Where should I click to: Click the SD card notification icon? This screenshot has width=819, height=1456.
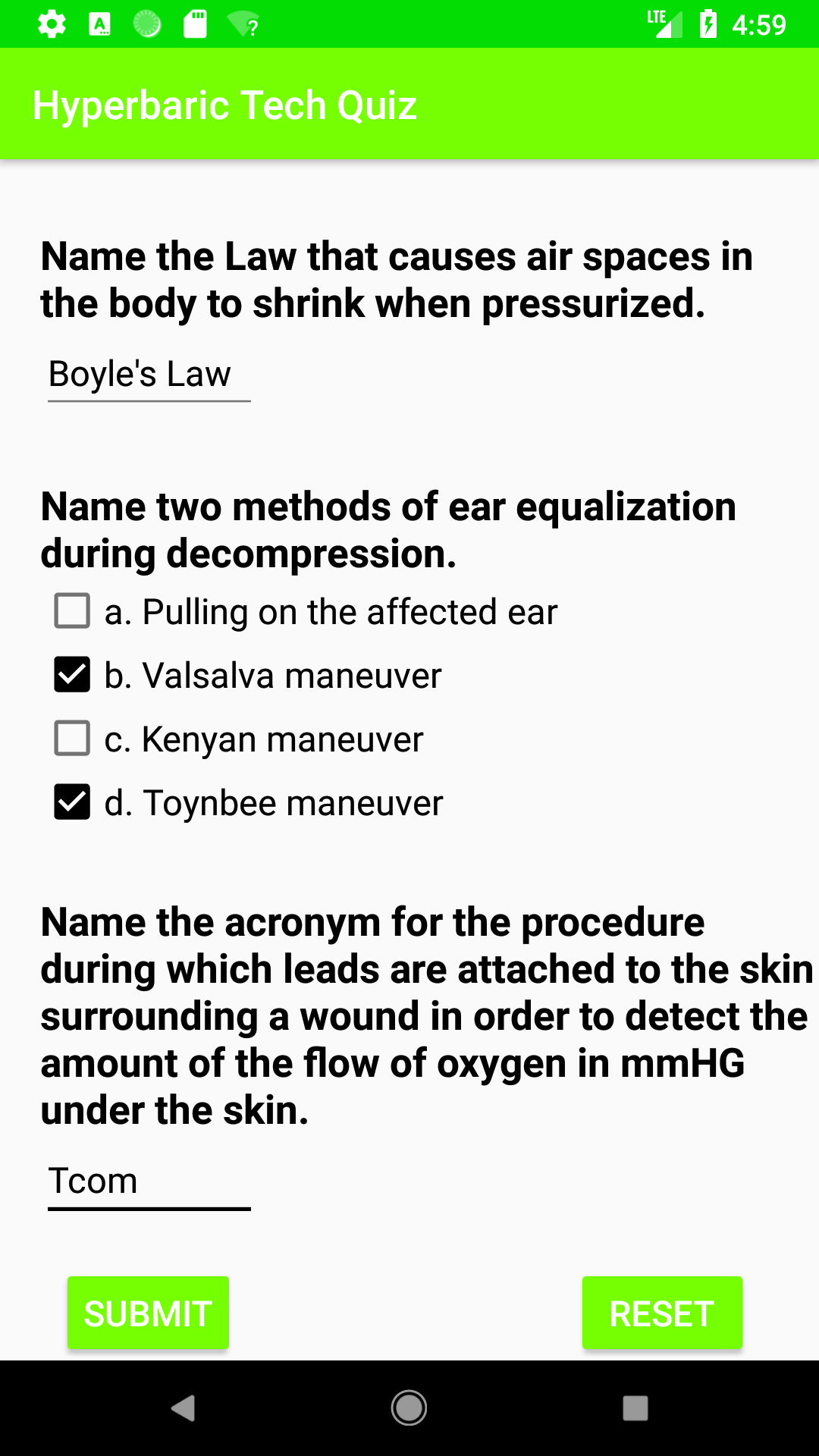pos(196,24)
